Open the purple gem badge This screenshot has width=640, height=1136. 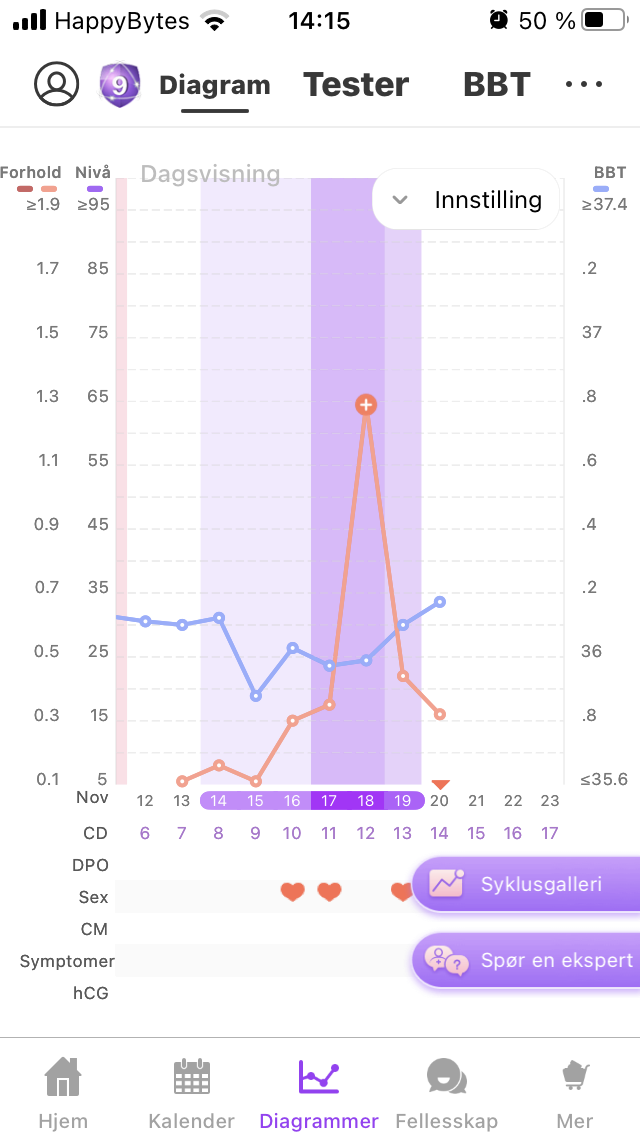(119, 85)
